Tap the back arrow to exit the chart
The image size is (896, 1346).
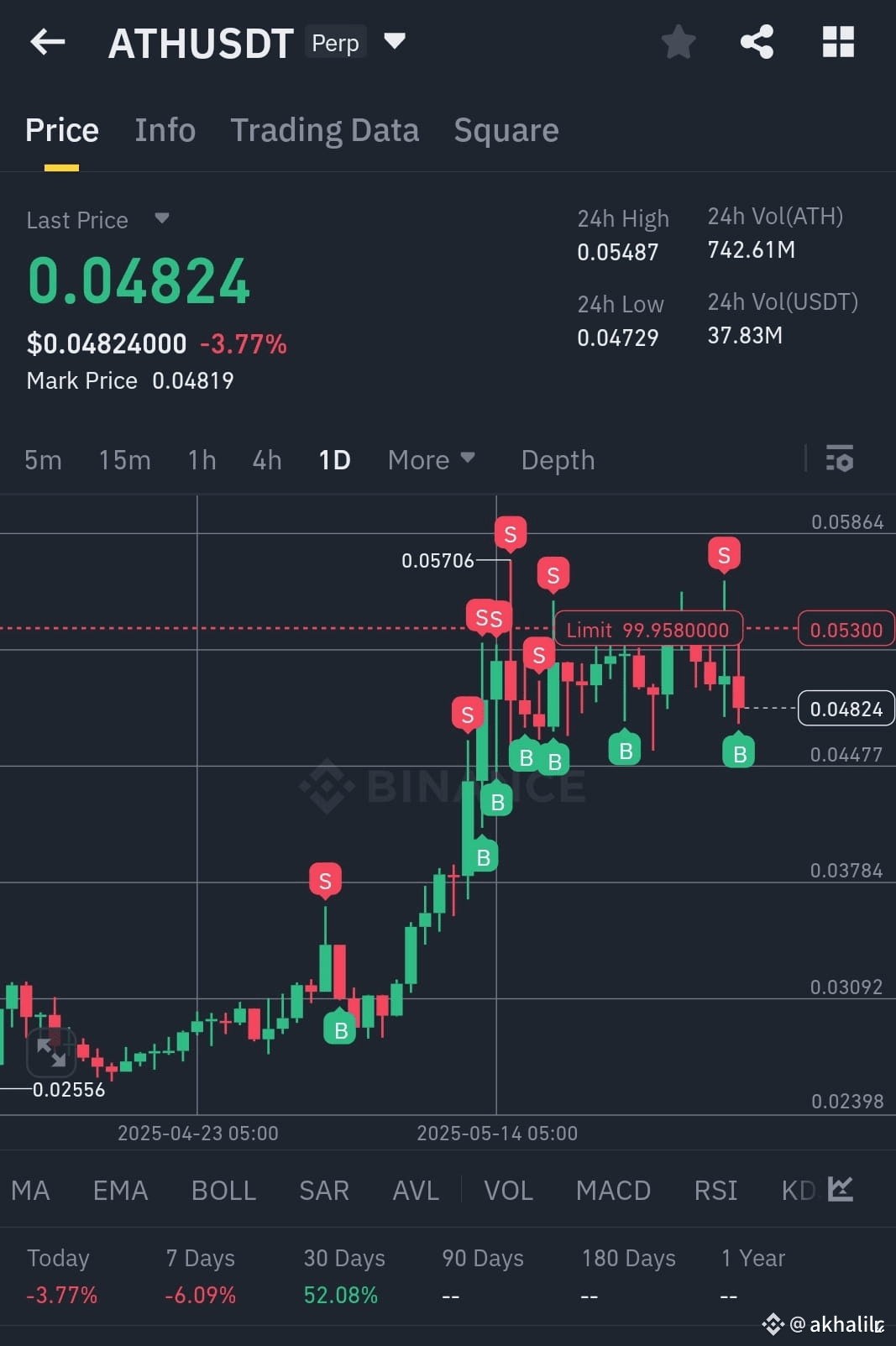[x=46, y=41]
